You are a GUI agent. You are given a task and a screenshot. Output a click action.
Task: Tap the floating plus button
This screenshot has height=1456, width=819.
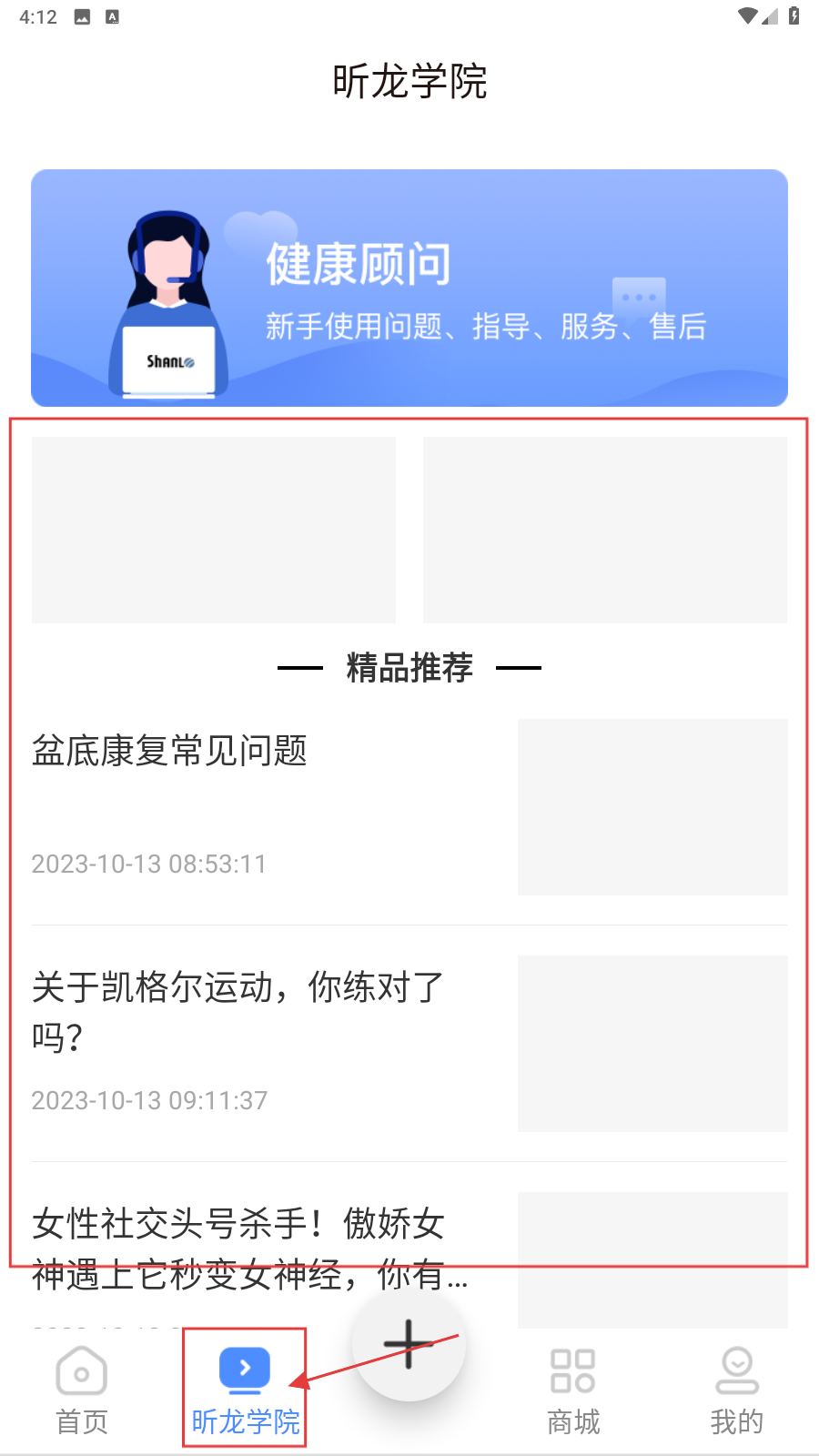(409, 1344)
